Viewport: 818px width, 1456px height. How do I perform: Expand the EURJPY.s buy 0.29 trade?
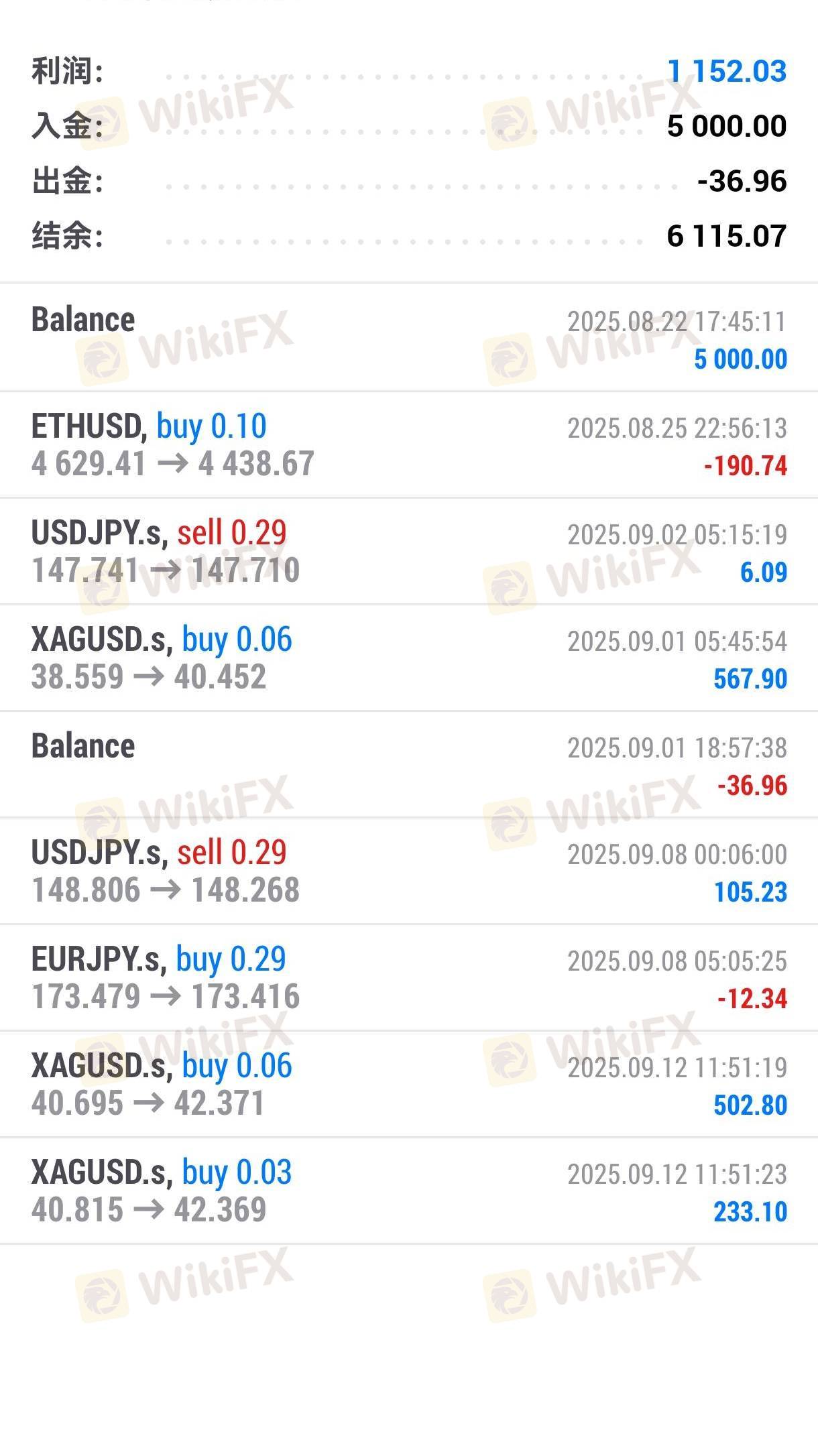tap(409, 977)
